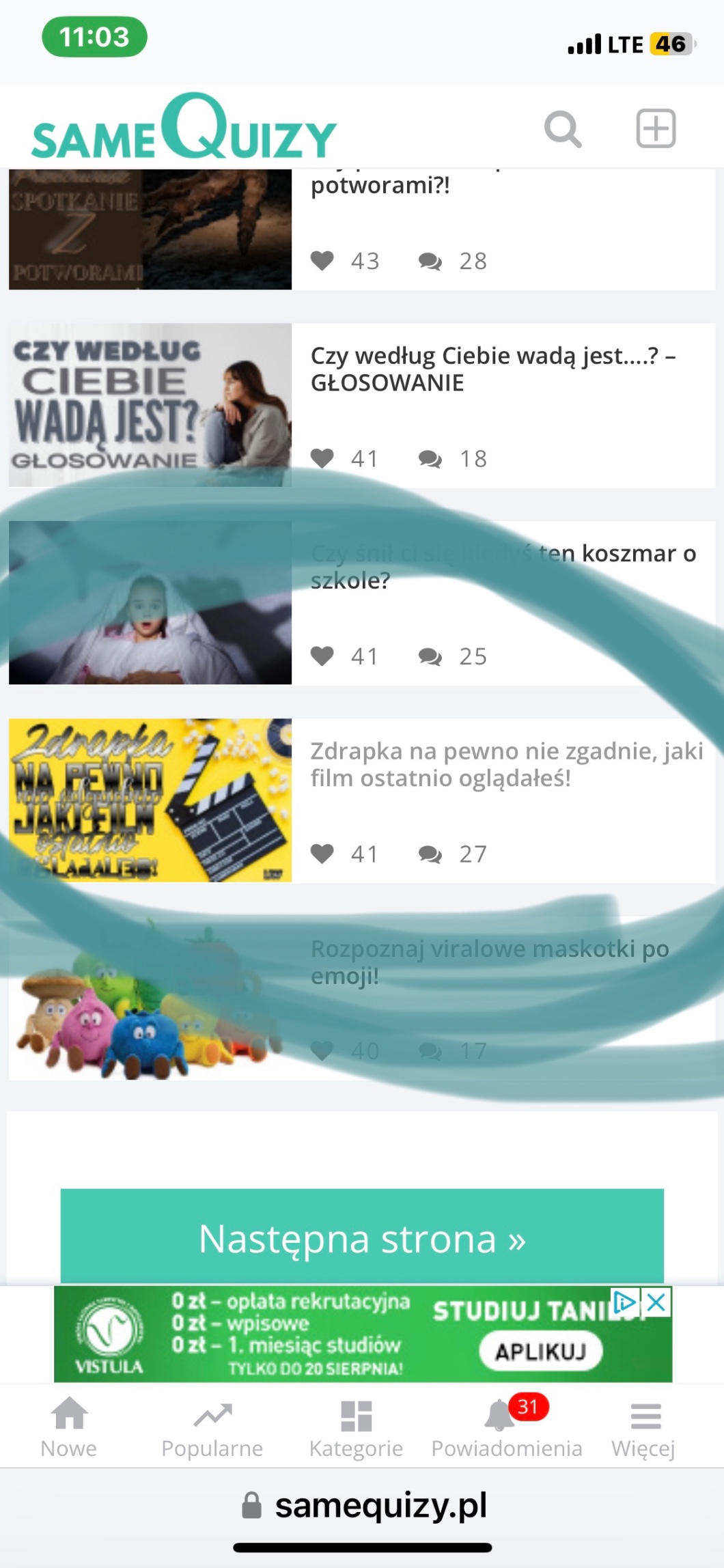Go to Następna strona
The width and height of the screenshot is (724, 1568).
pyautogui.click(x=362, y=1236)
